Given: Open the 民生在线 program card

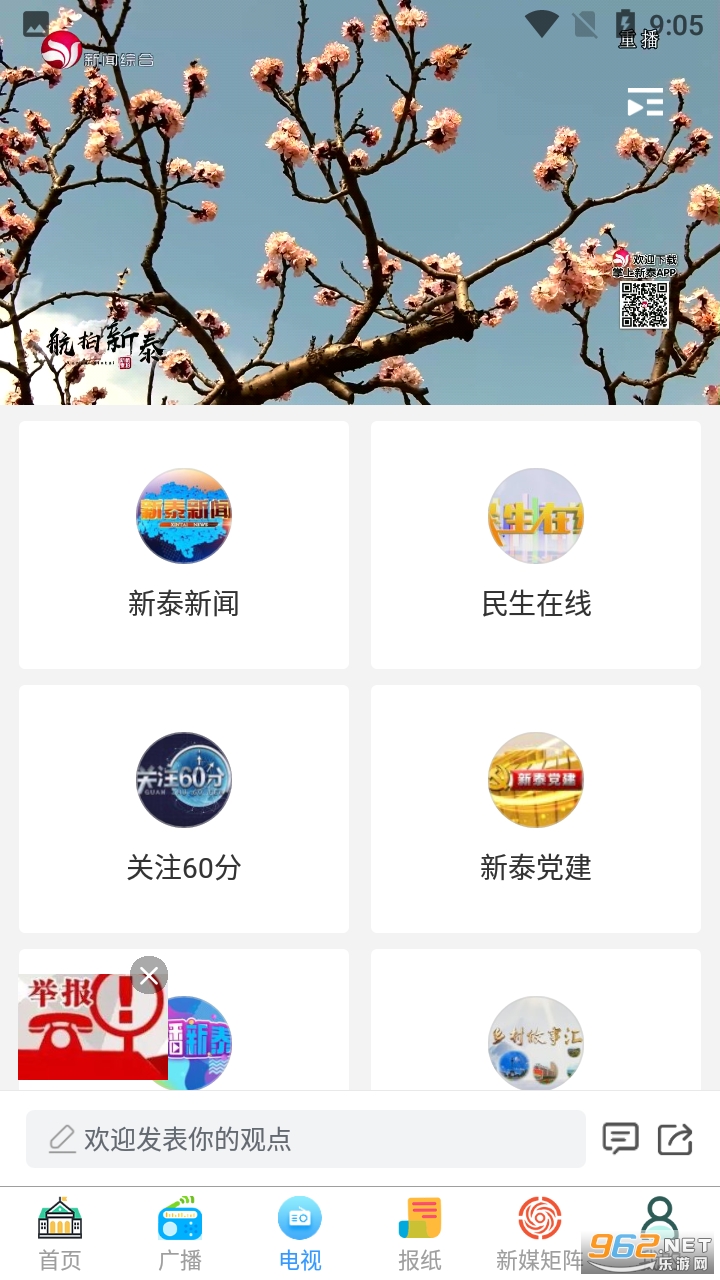Looking at the screenshot, I should coord(536,545).
